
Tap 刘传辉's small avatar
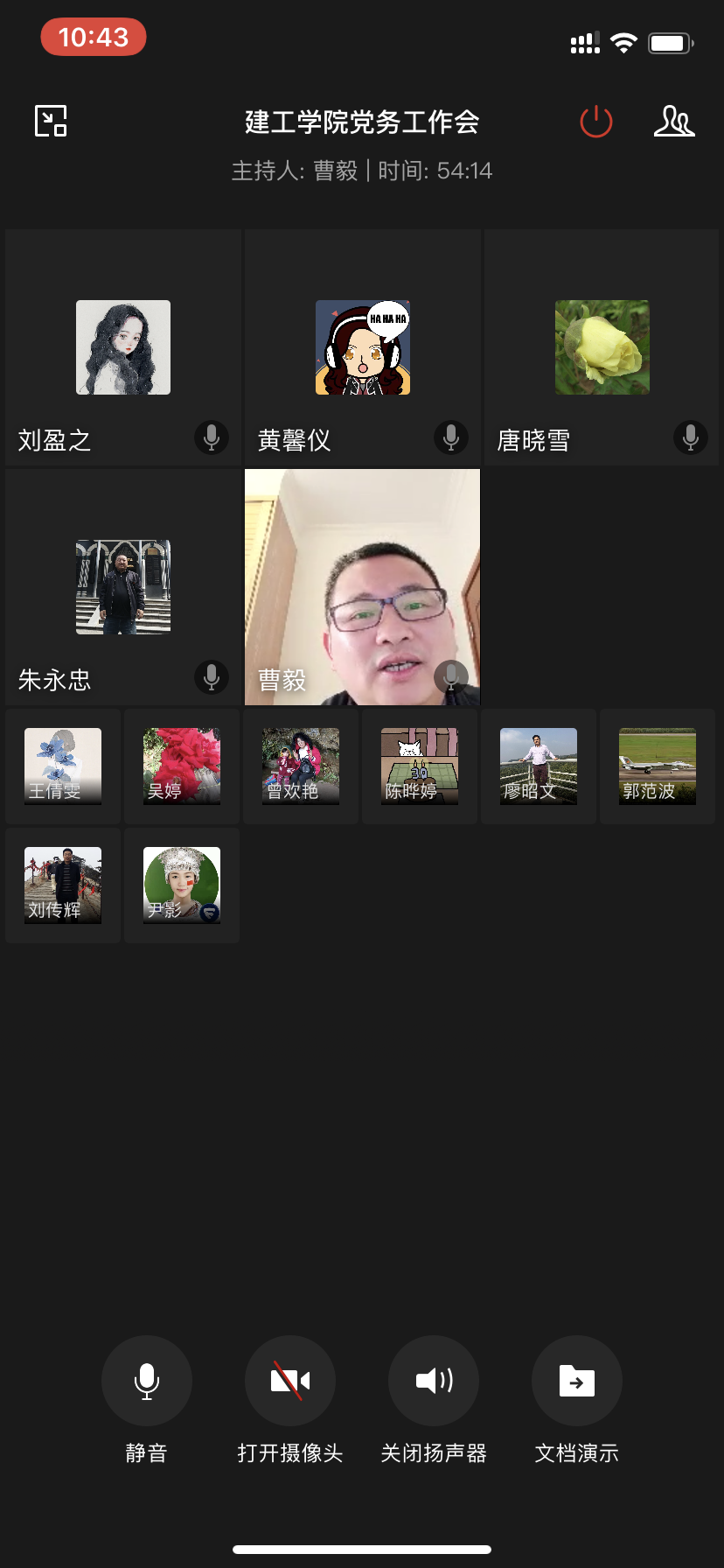[63, 885]
